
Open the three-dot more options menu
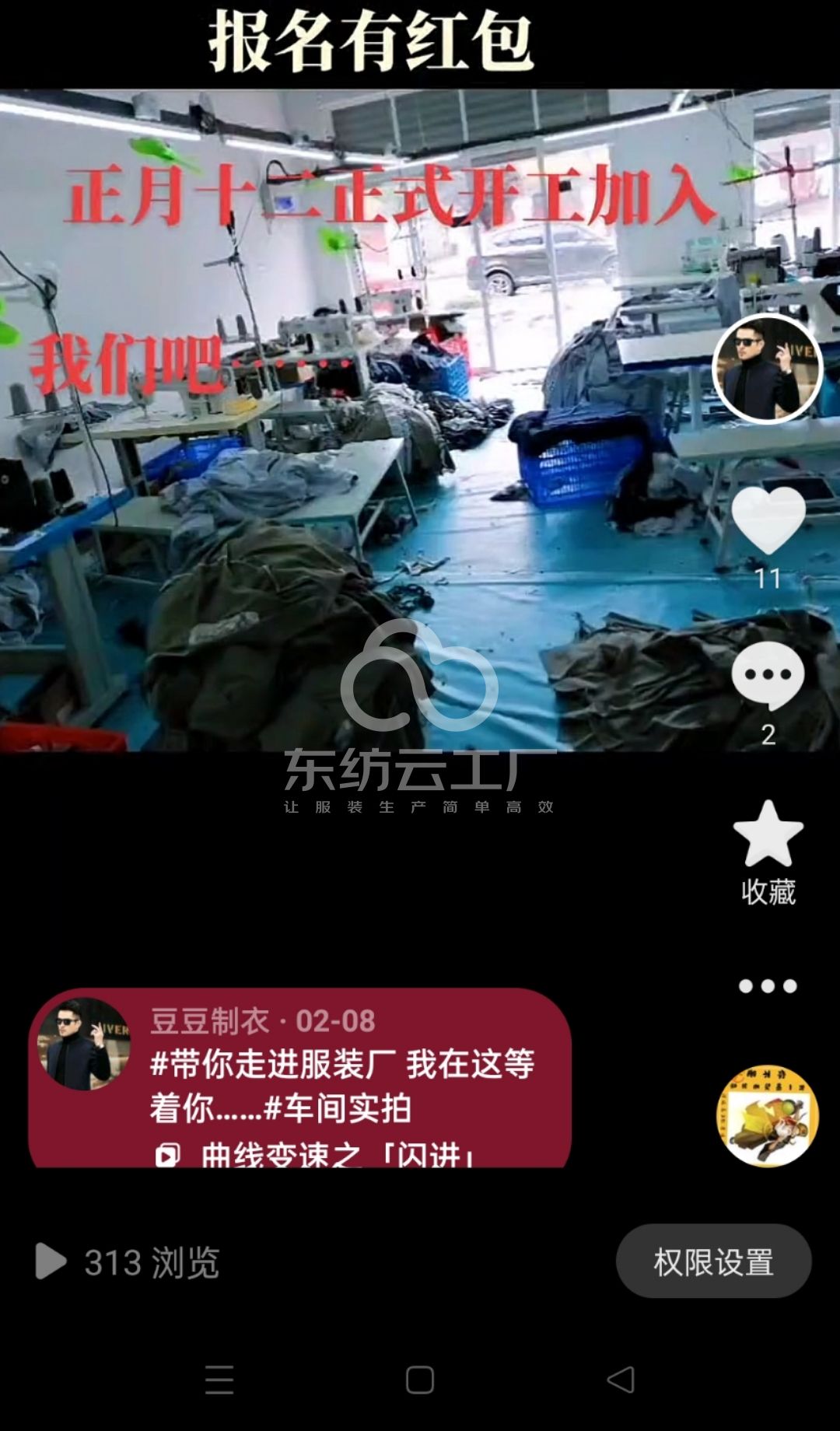pos(768,986)
